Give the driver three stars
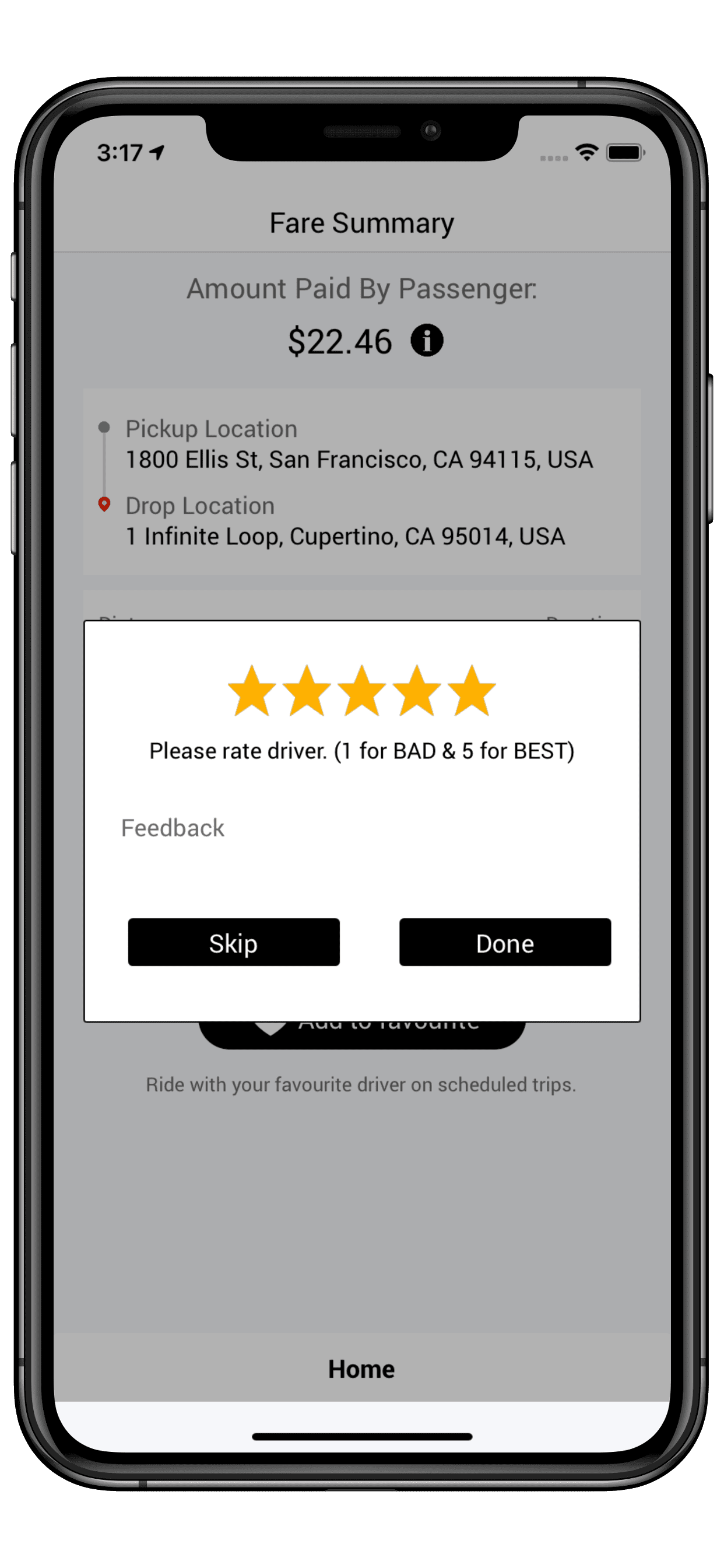This screenshot has height=1568, width=724. click(x=362, y=691)
